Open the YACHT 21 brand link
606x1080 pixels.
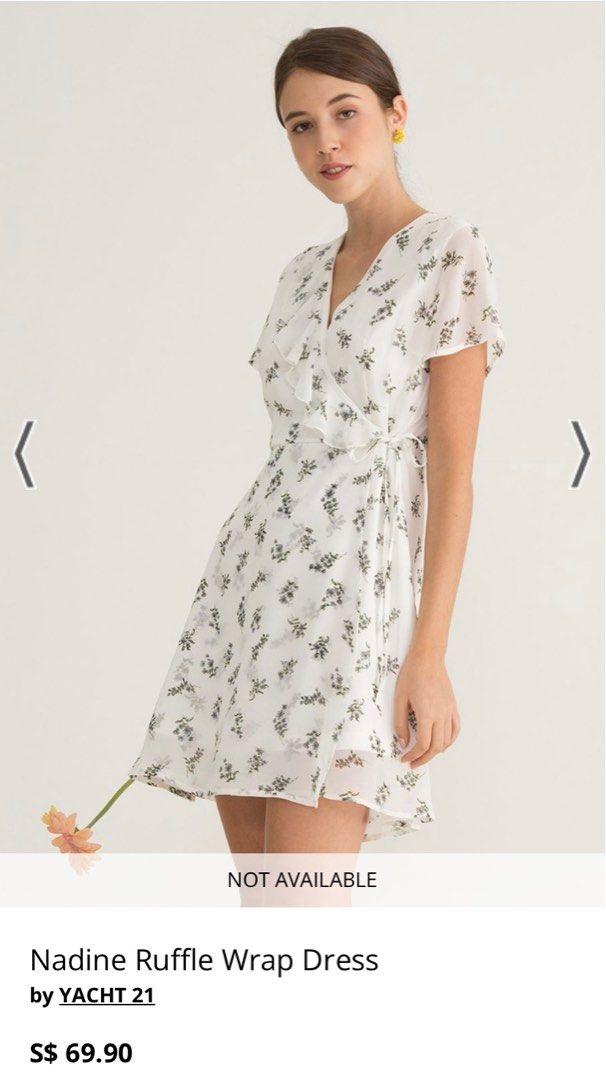pyautogui.click(x=107, y=996)
